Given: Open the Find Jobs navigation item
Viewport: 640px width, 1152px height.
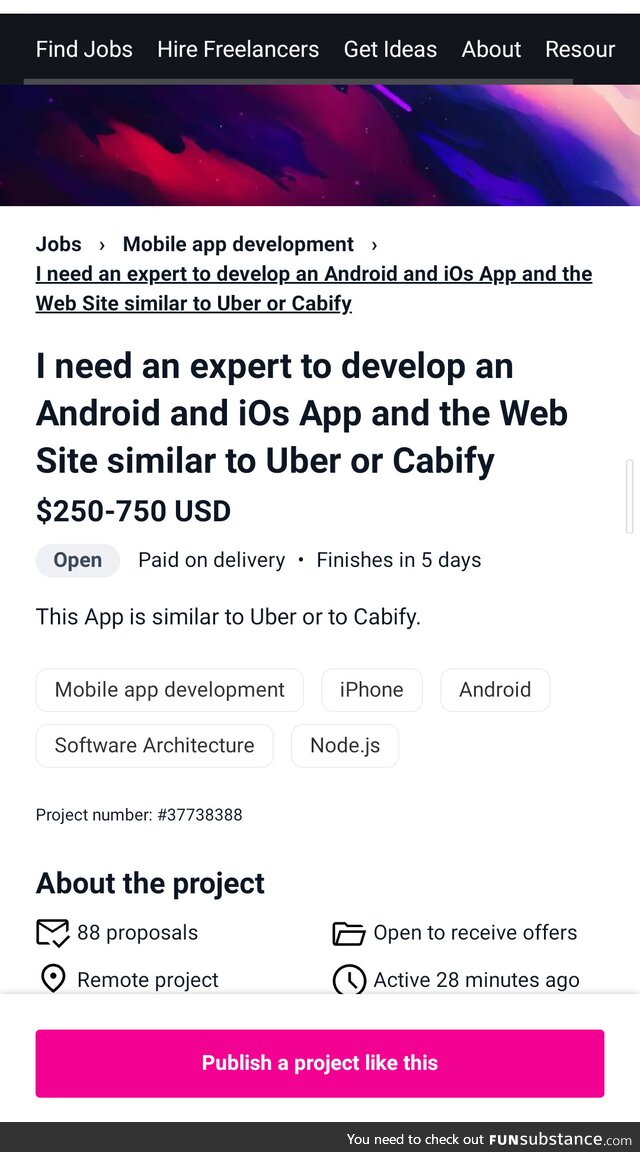Looking at the screenshot, I should pos(84,49).
